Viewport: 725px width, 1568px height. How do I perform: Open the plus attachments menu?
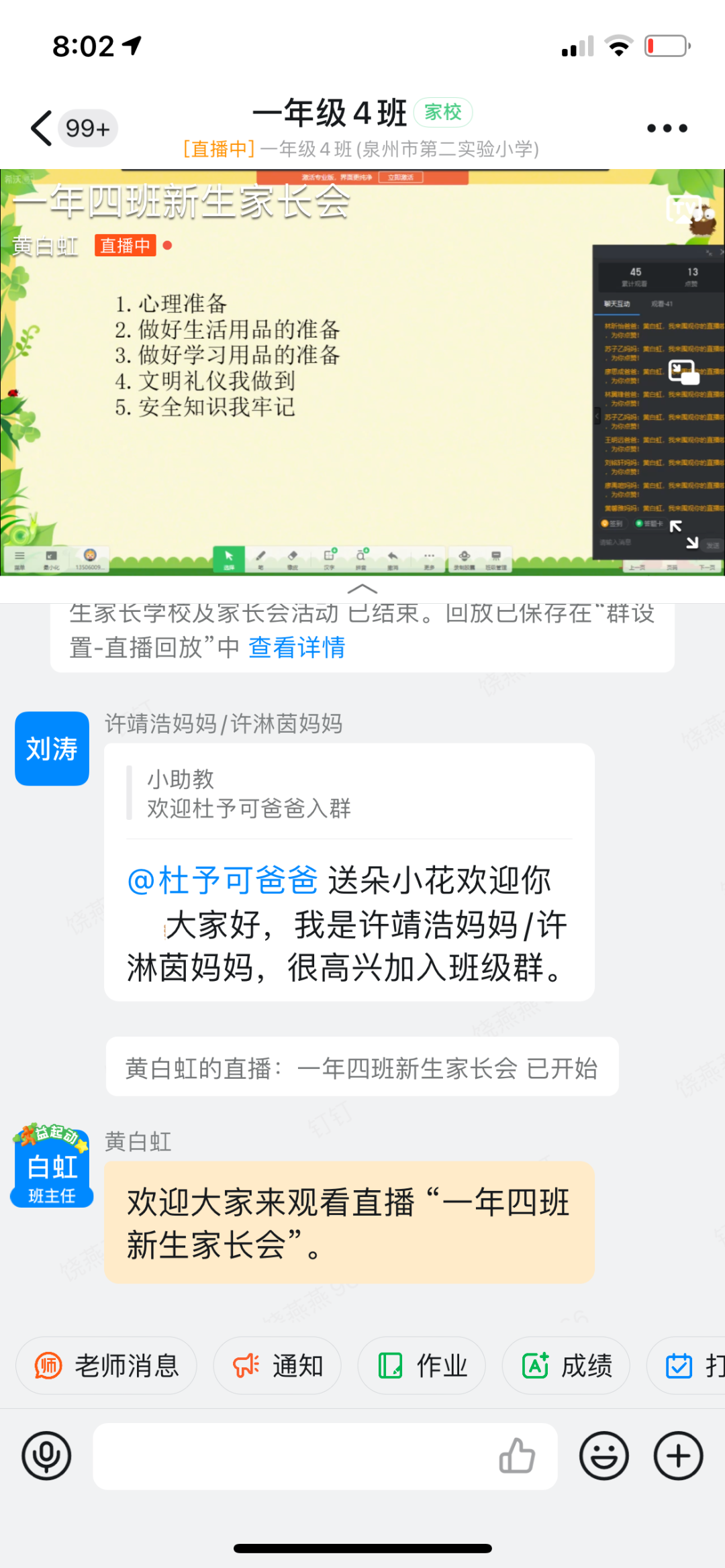[678, 1456]
